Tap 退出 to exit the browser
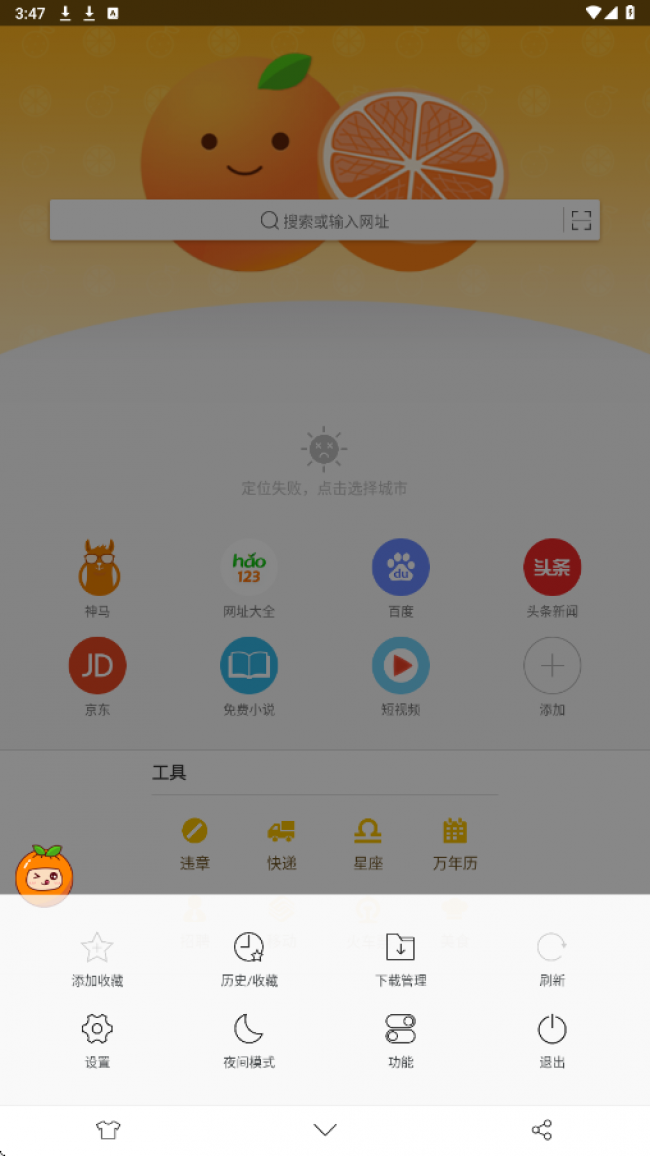 552,1040
